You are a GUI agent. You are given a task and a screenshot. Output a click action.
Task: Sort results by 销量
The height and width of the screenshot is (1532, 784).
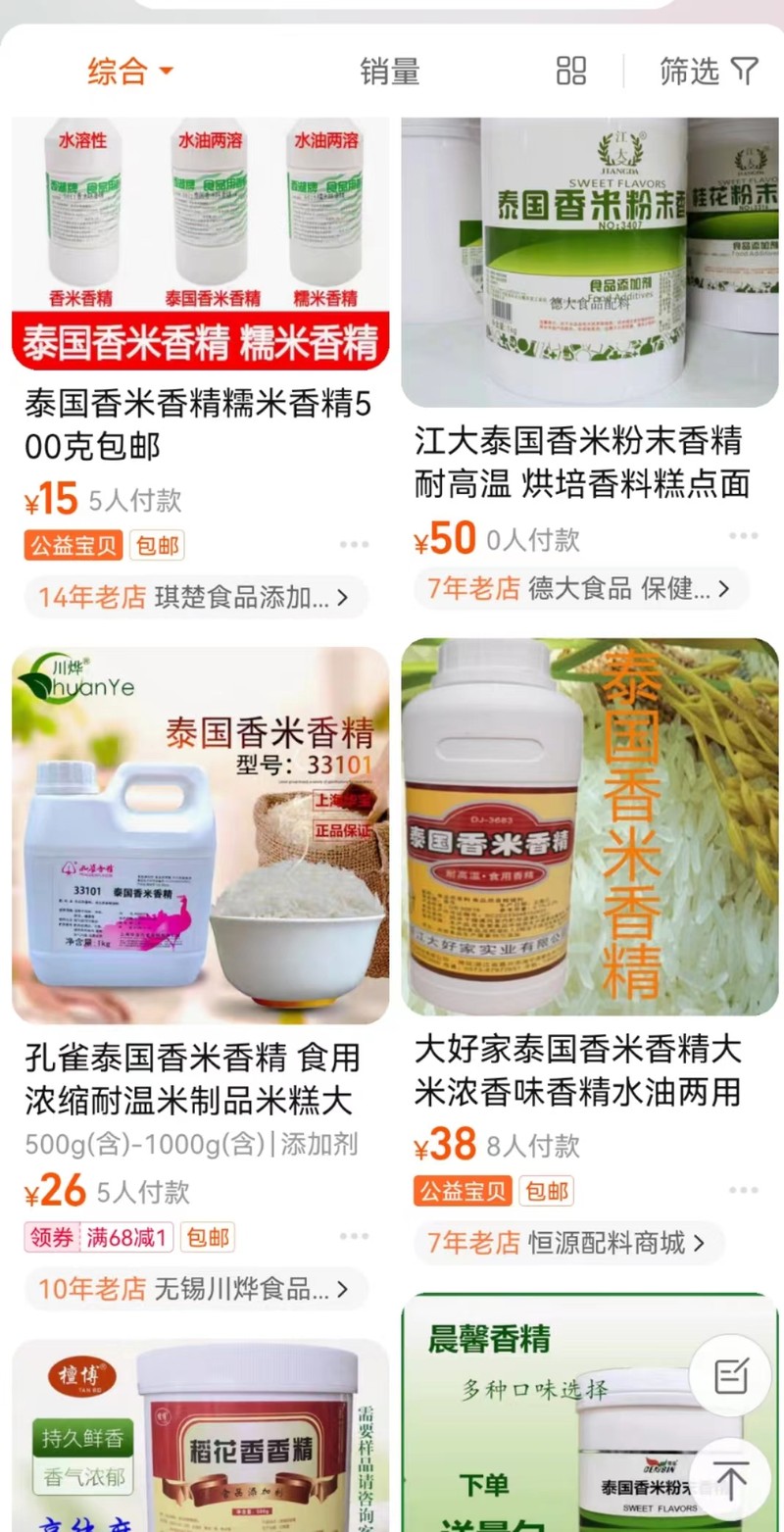(390, 71)
